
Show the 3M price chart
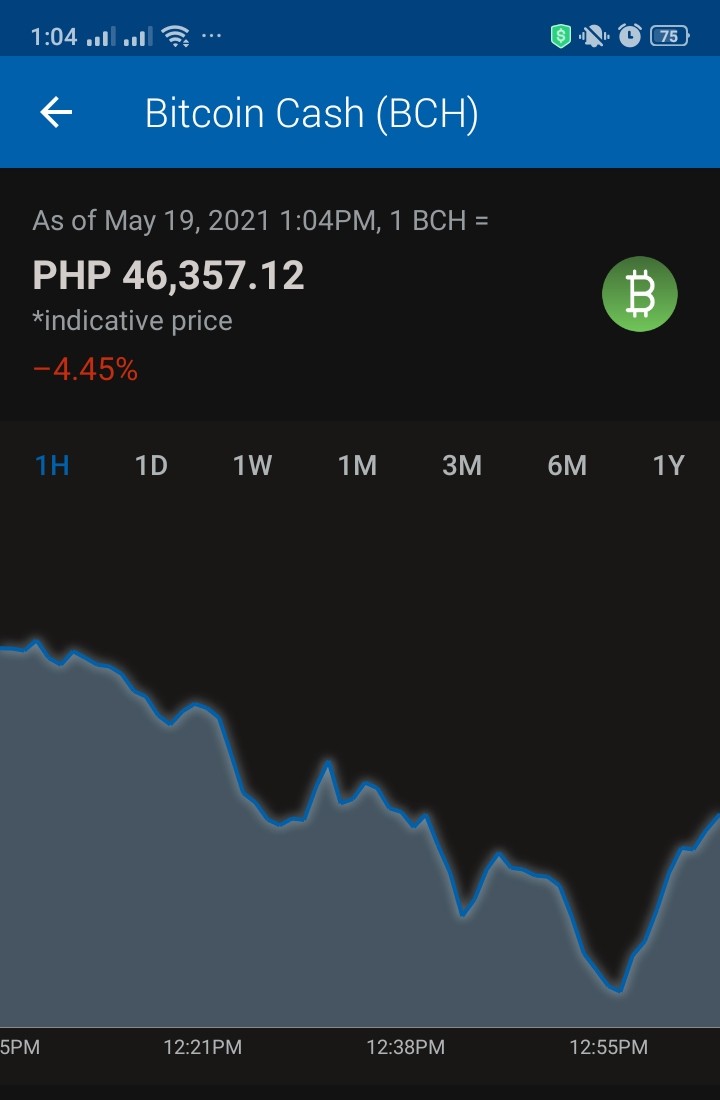tap(462, 466)
